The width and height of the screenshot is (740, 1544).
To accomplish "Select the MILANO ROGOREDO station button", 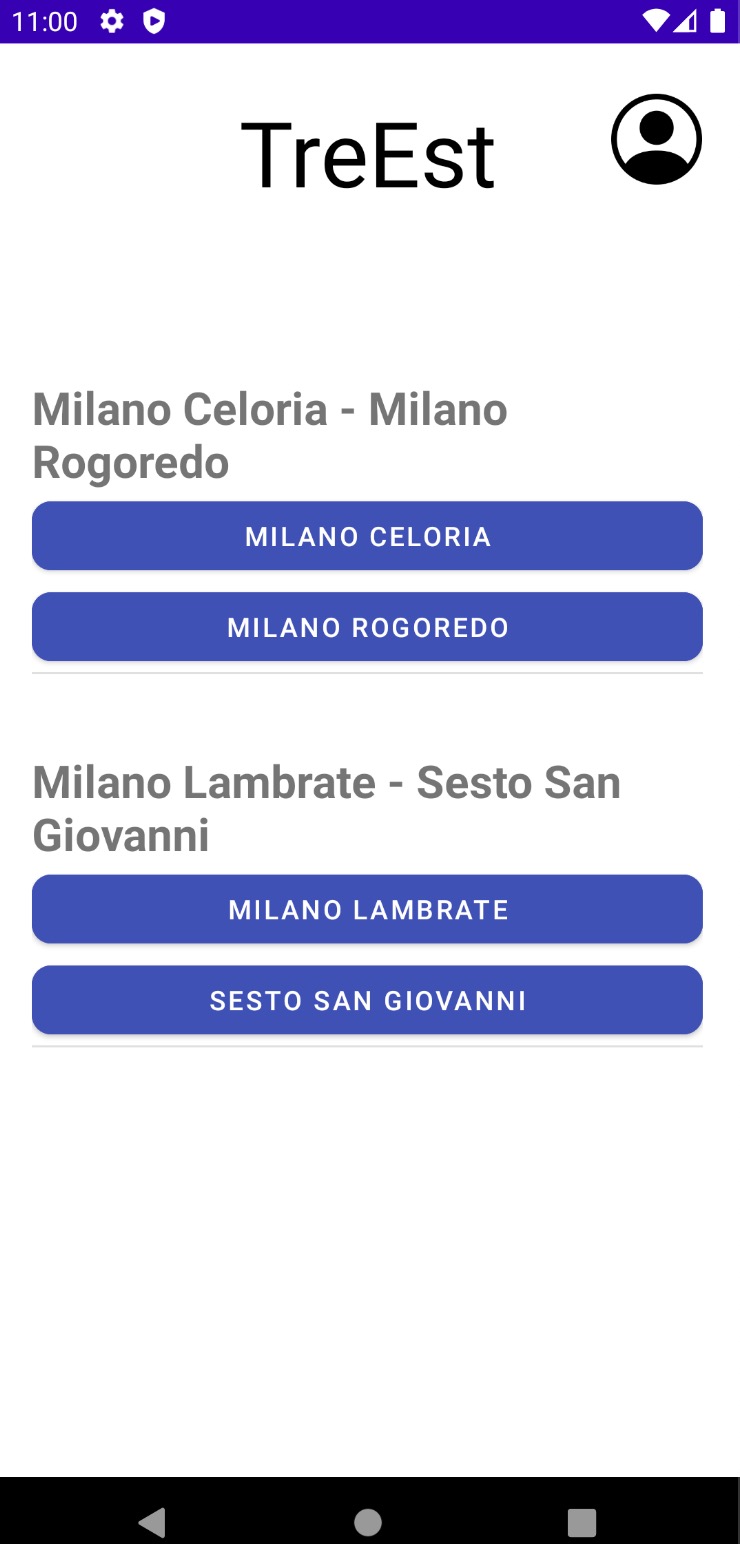I will pos(367,627).
